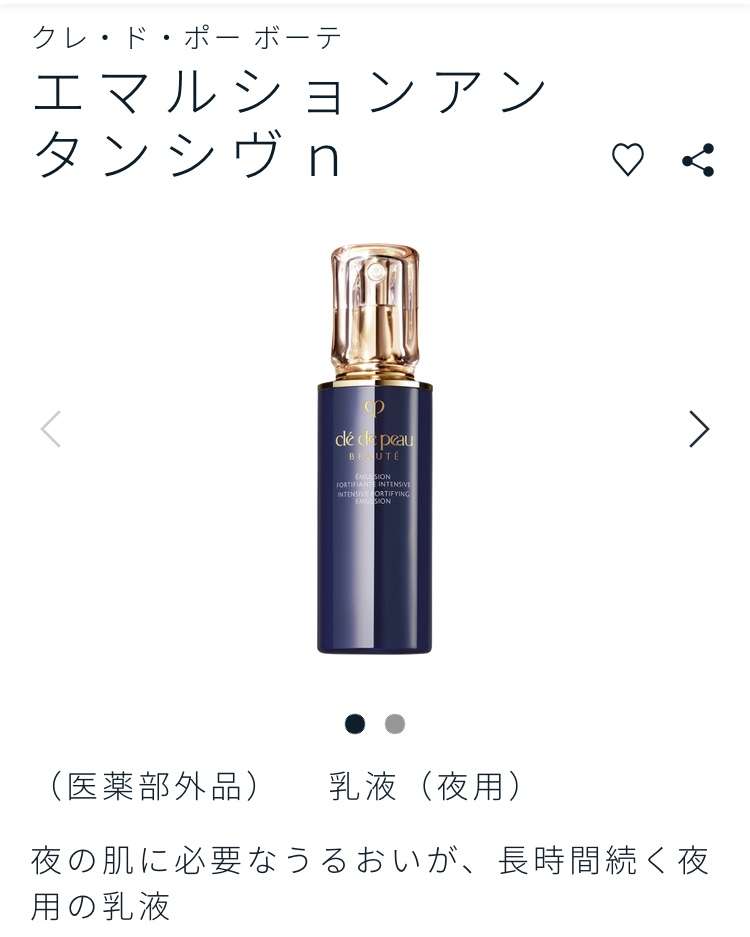Show the next product image
This screenshot has height=937, width=750.
(x=699, y=429)
